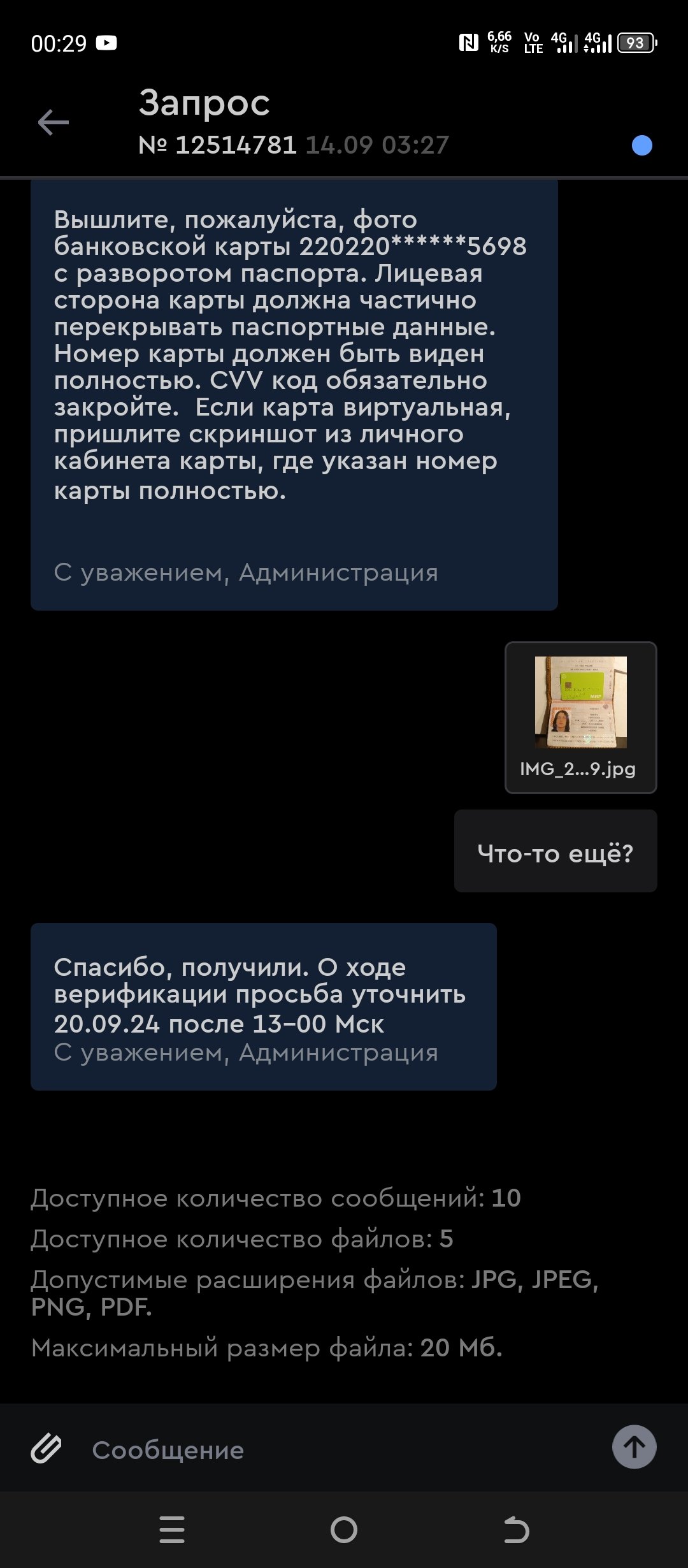Go to the home screen
Image resolution: width=688 pixels, height=1568 pixels.
point(344,1530)
